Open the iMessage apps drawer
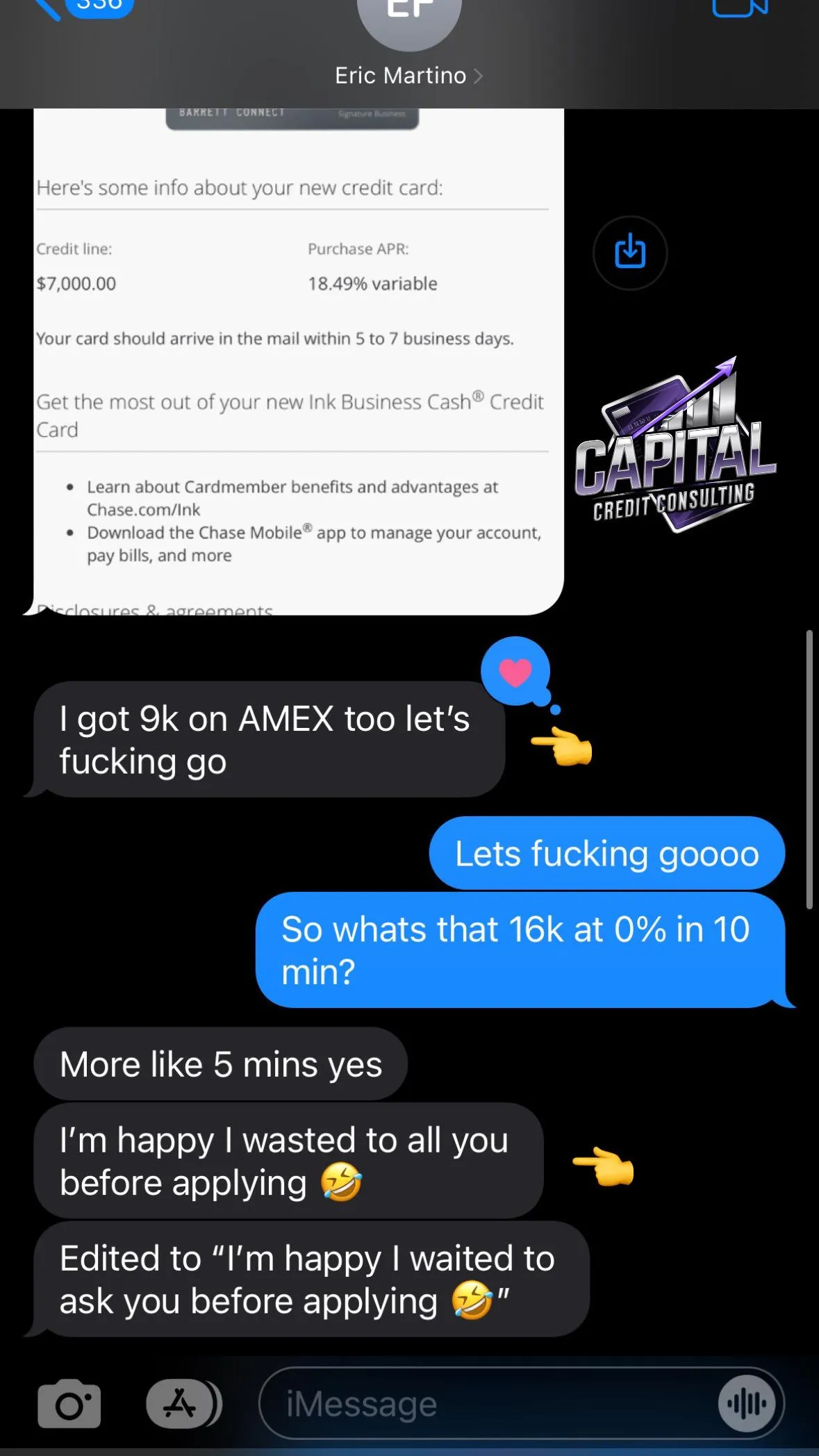The image size is (819, 1456). pyautogui.click(x=182, y=1404)
